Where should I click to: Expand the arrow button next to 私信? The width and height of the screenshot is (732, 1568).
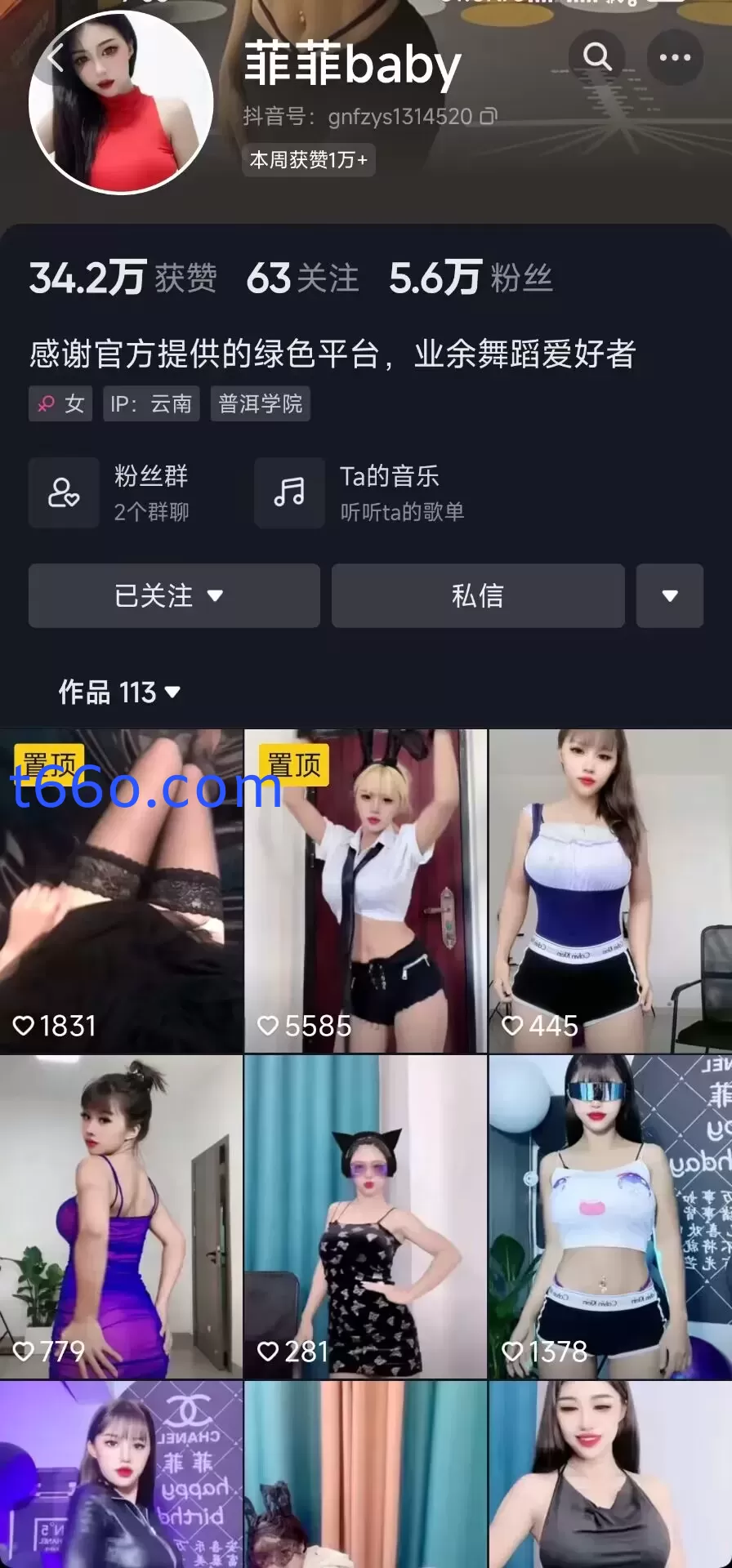[670, 595]
